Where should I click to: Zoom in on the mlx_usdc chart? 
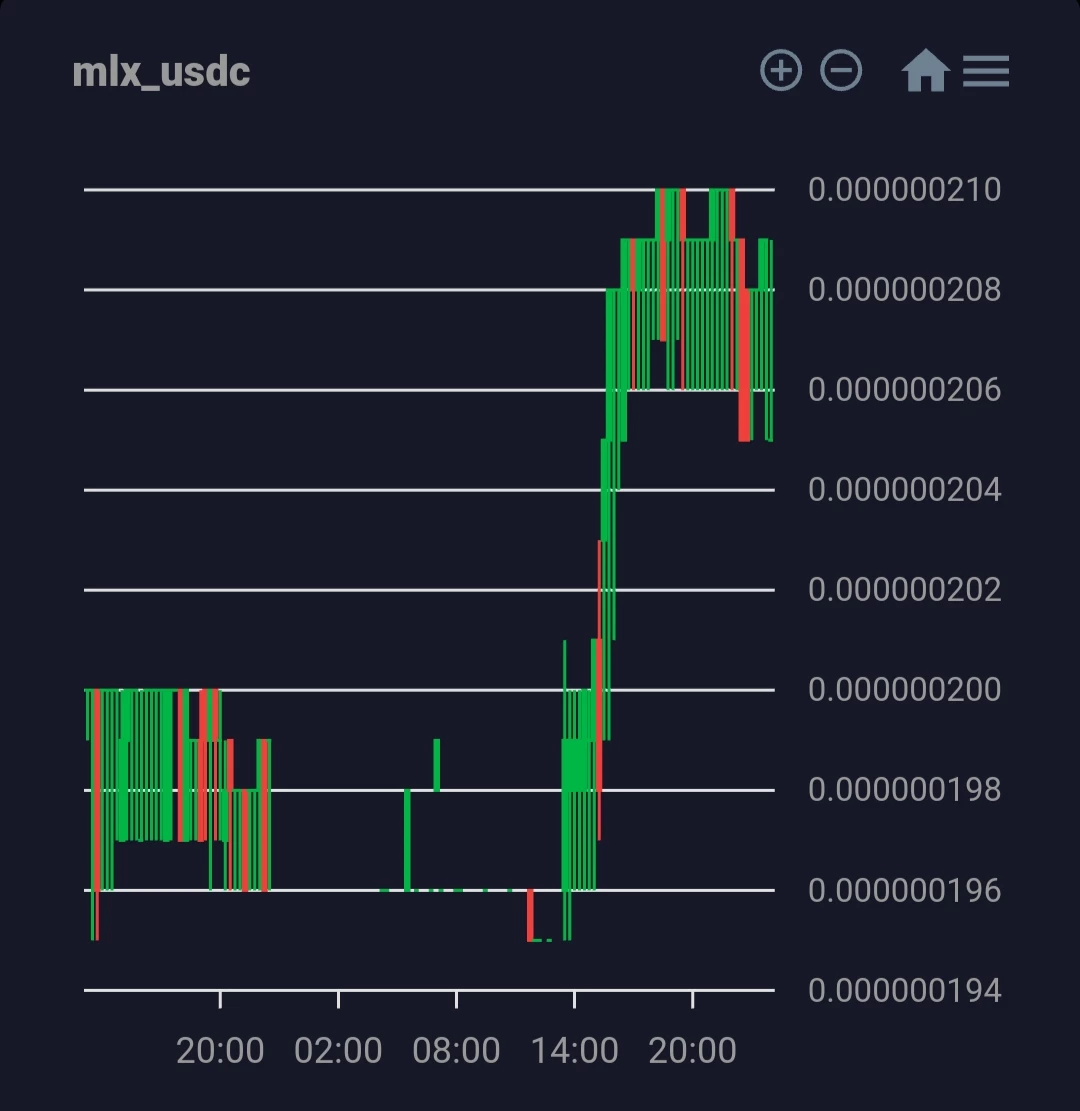(781, 70)
